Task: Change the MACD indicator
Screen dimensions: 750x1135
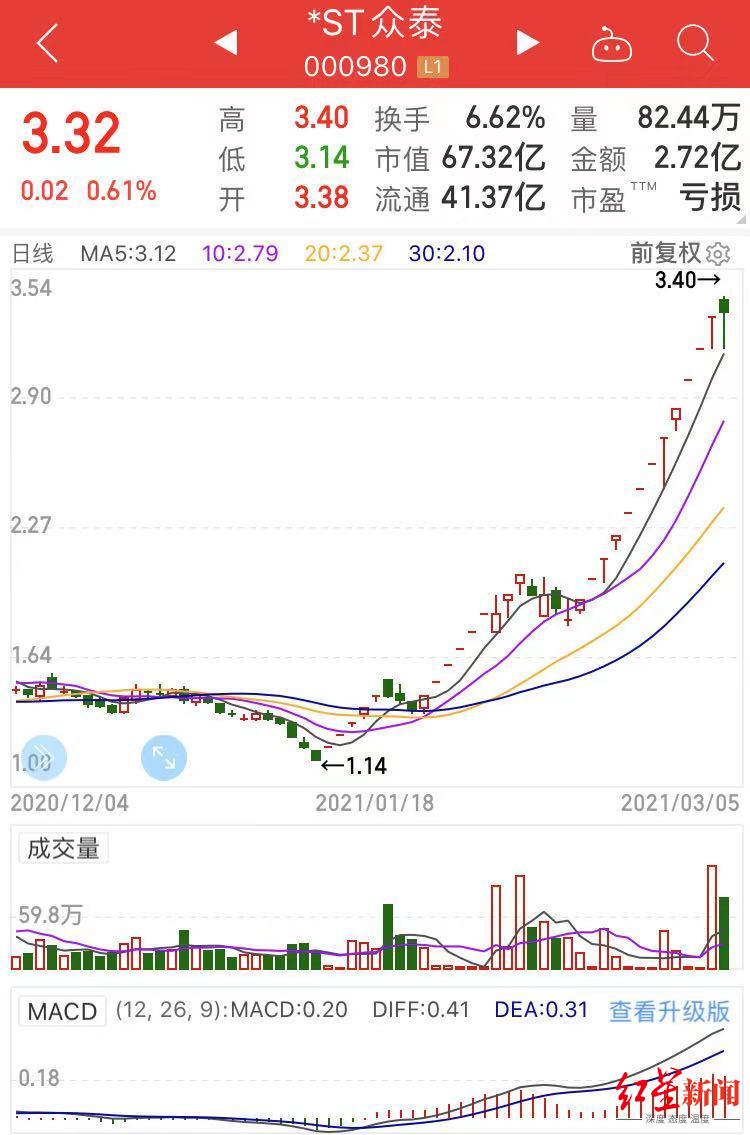Action: point(62,1011)
